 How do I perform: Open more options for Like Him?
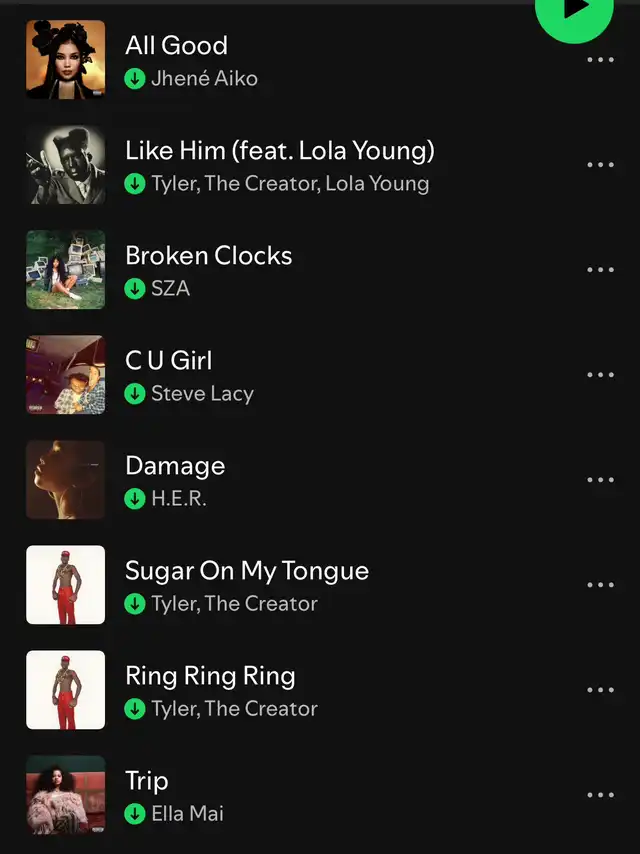(600, 165)
